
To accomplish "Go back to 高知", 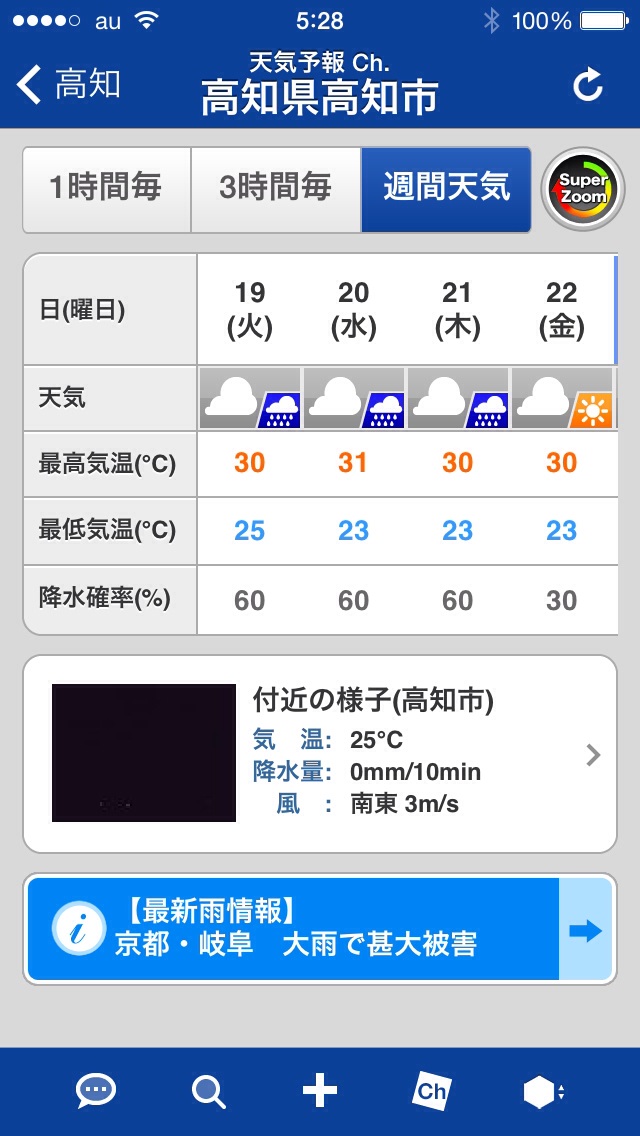I will pyautogui.click(x=70, y=85).
